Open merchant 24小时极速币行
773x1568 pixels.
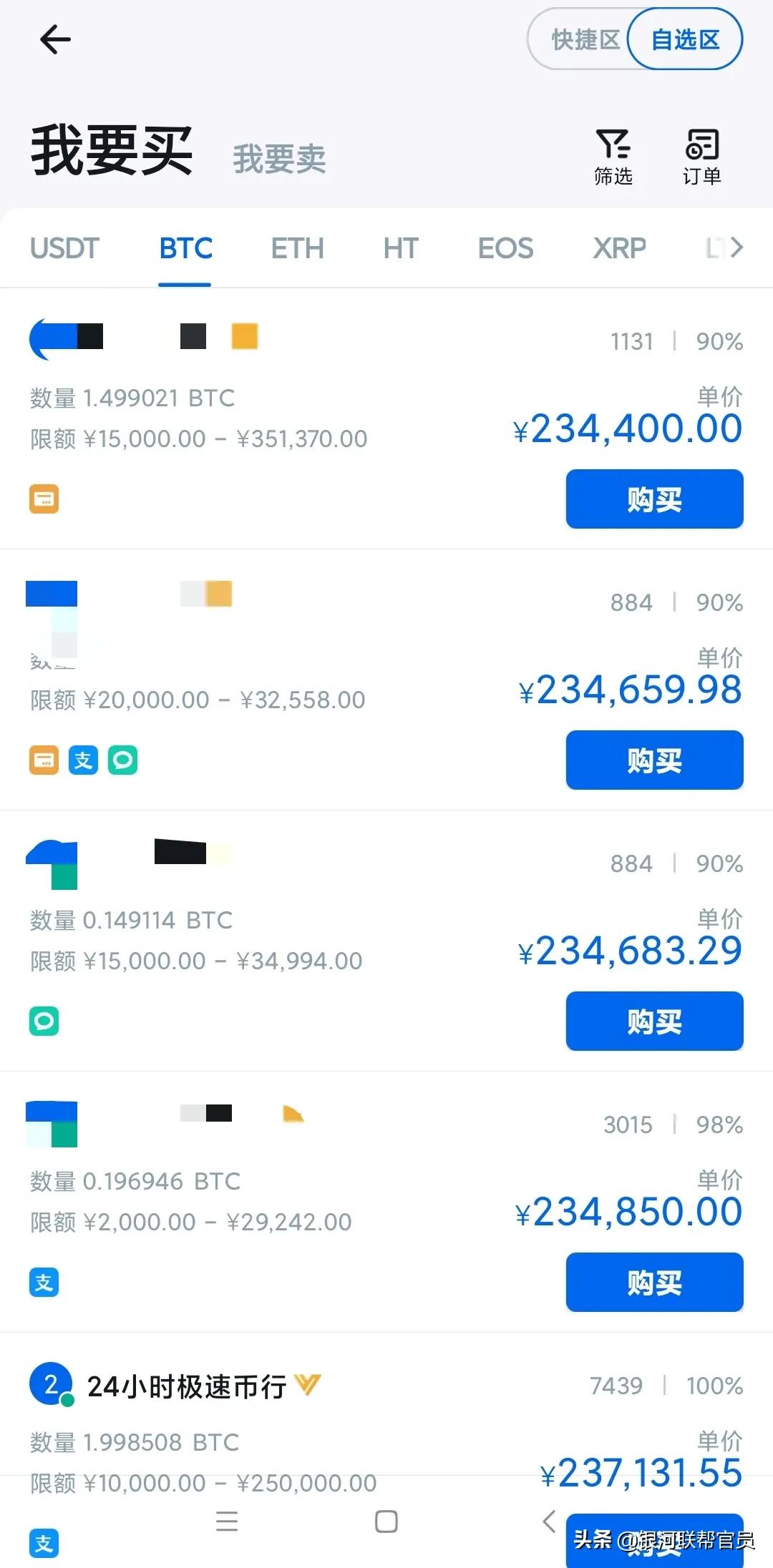coord(186,1386)
